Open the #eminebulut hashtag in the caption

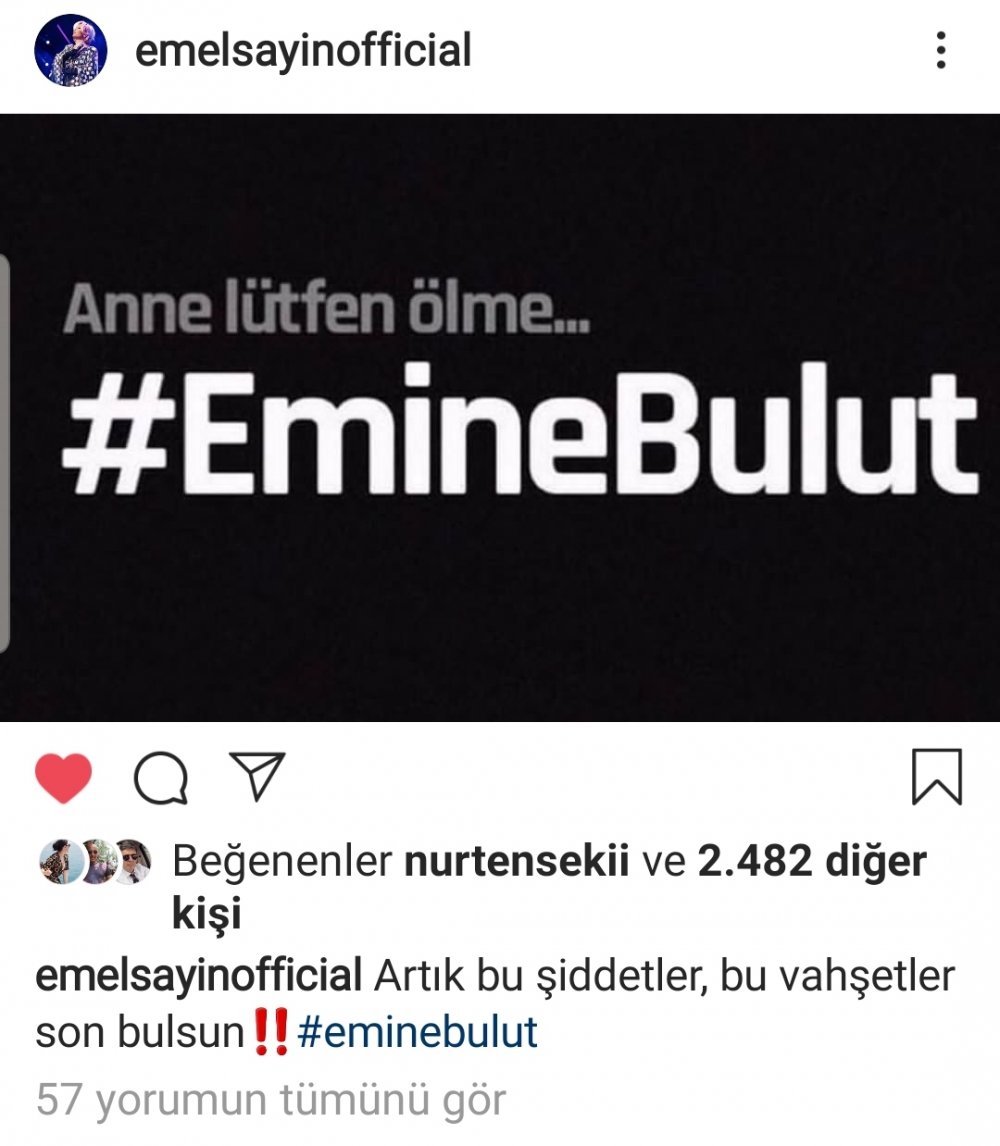point(417,1031)
